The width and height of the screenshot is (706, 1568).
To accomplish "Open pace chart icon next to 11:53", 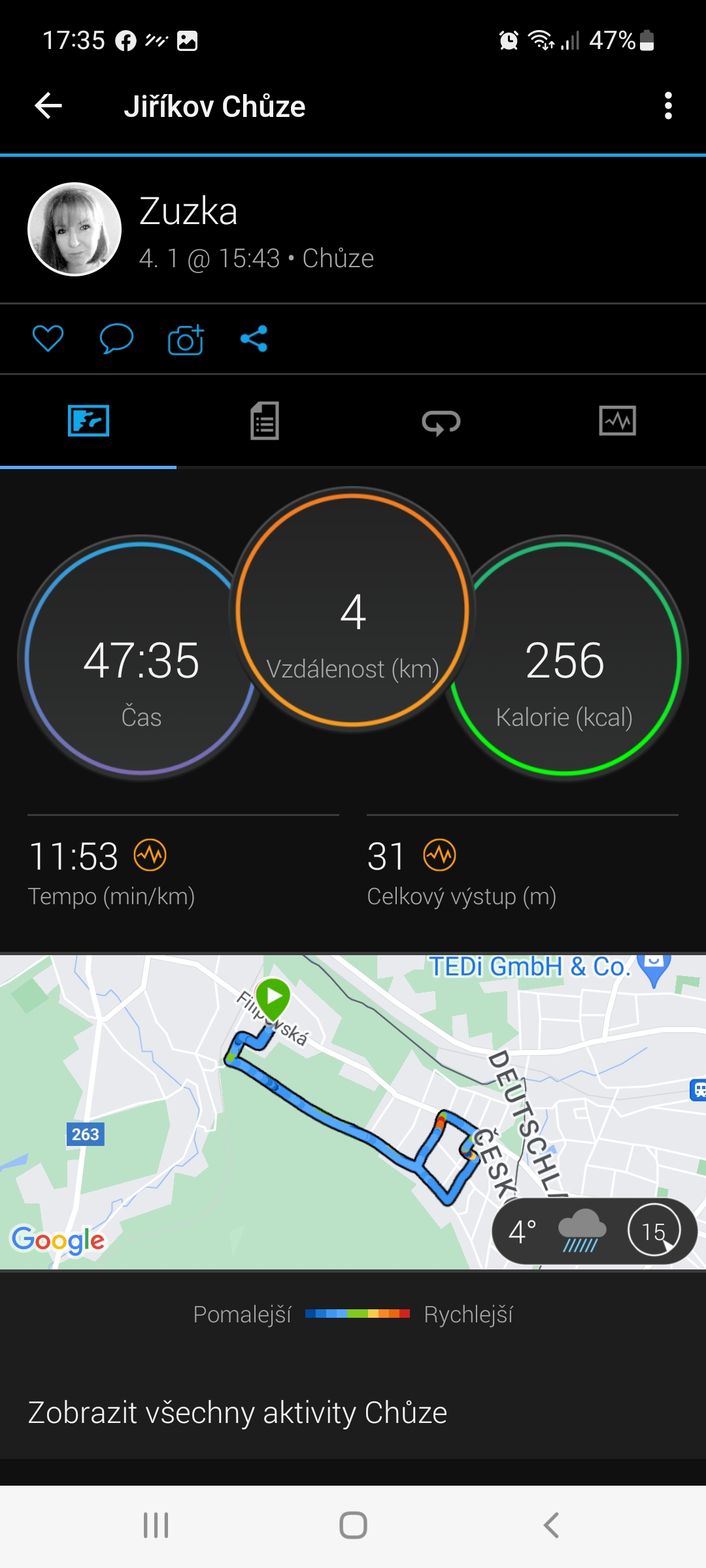I will (150, 855).
